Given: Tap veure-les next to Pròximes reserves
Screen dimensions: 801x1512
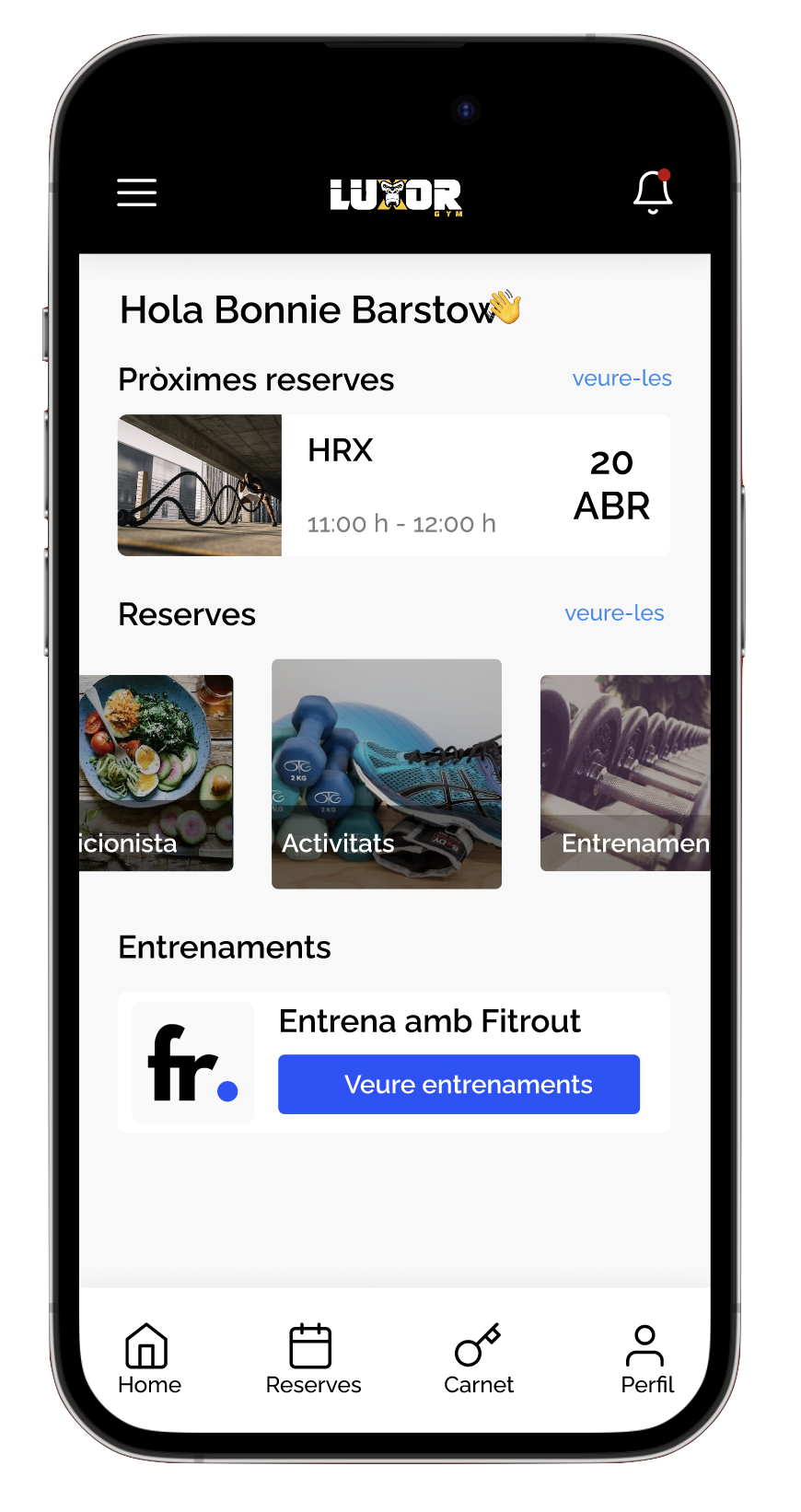Looking at the screenshot, I should [x=621, y=378].
